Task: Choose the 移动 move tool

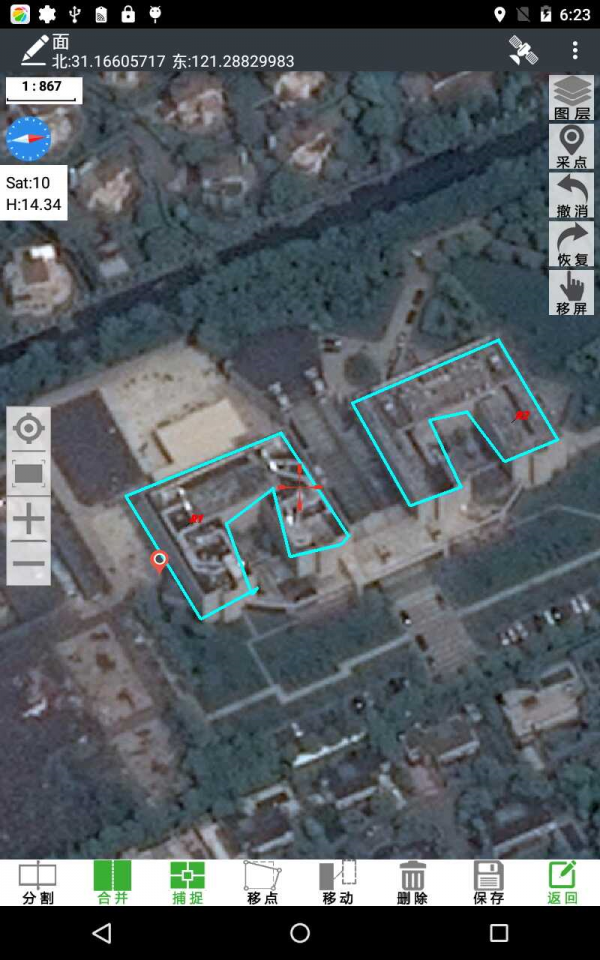Action: coord(337,882)
